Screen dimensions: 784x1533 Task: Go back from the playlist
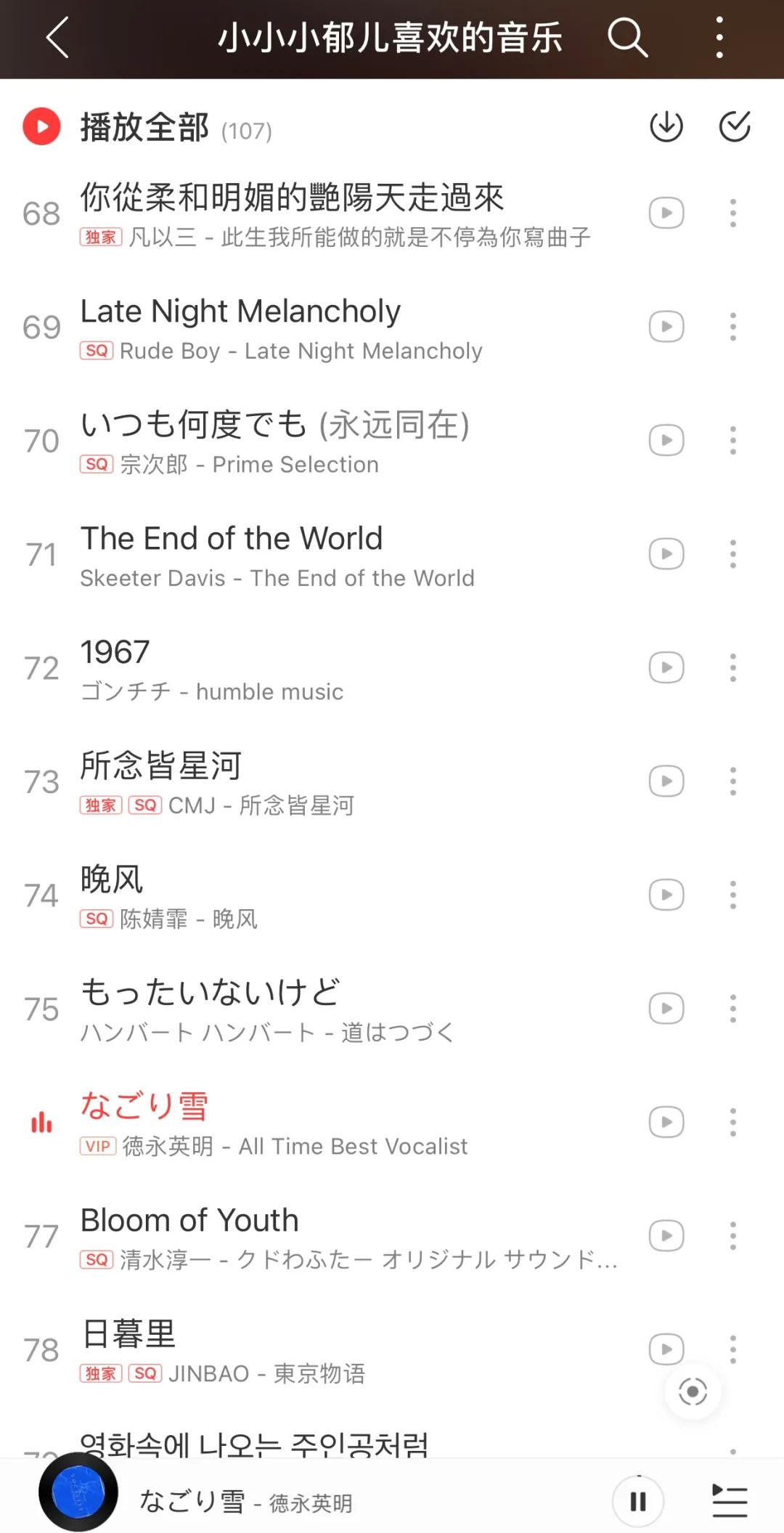(57, 38)
